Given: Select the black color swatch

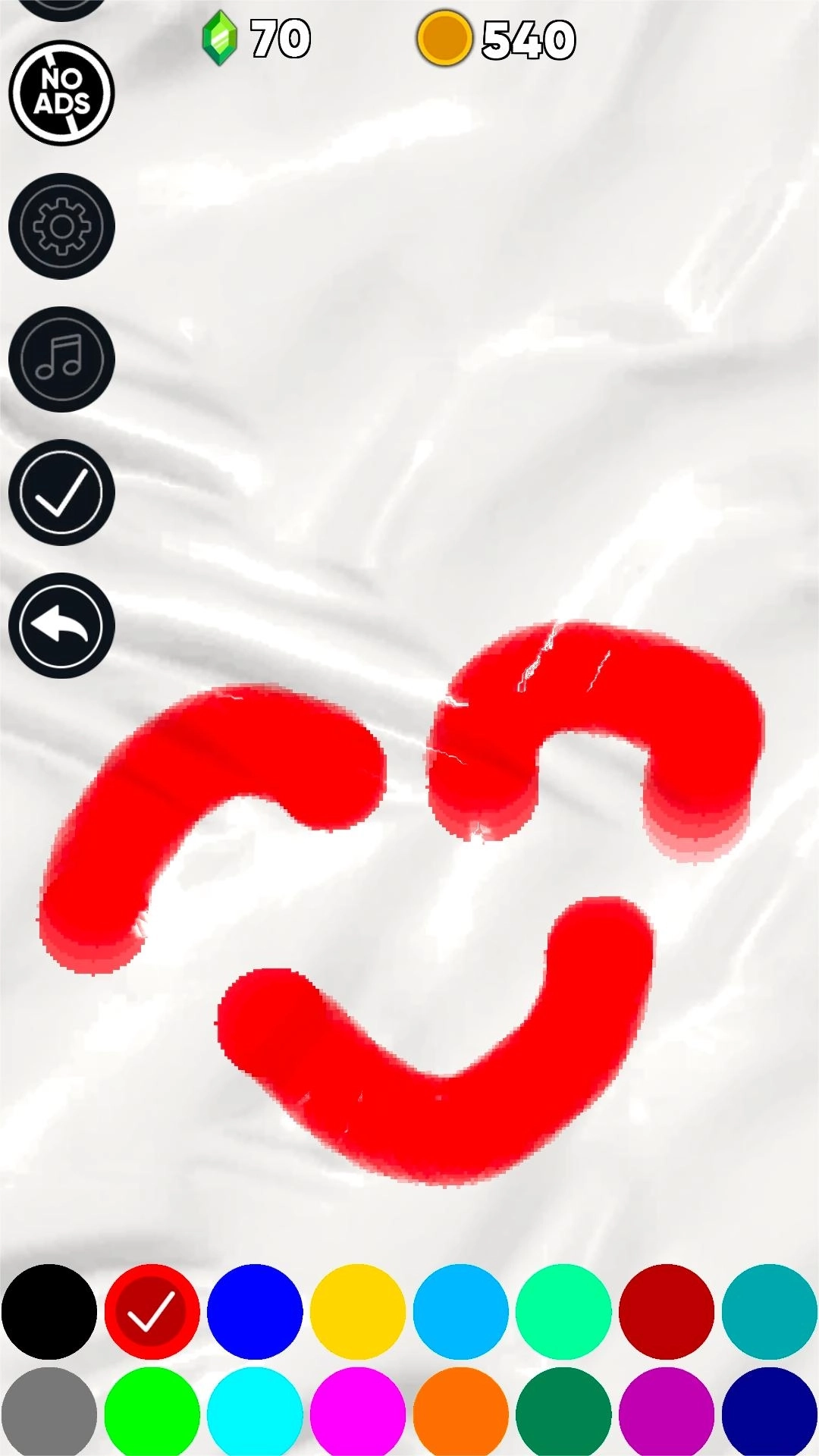Looking at the screenshot, I should pyautogui.click(x=49, y=1311).
